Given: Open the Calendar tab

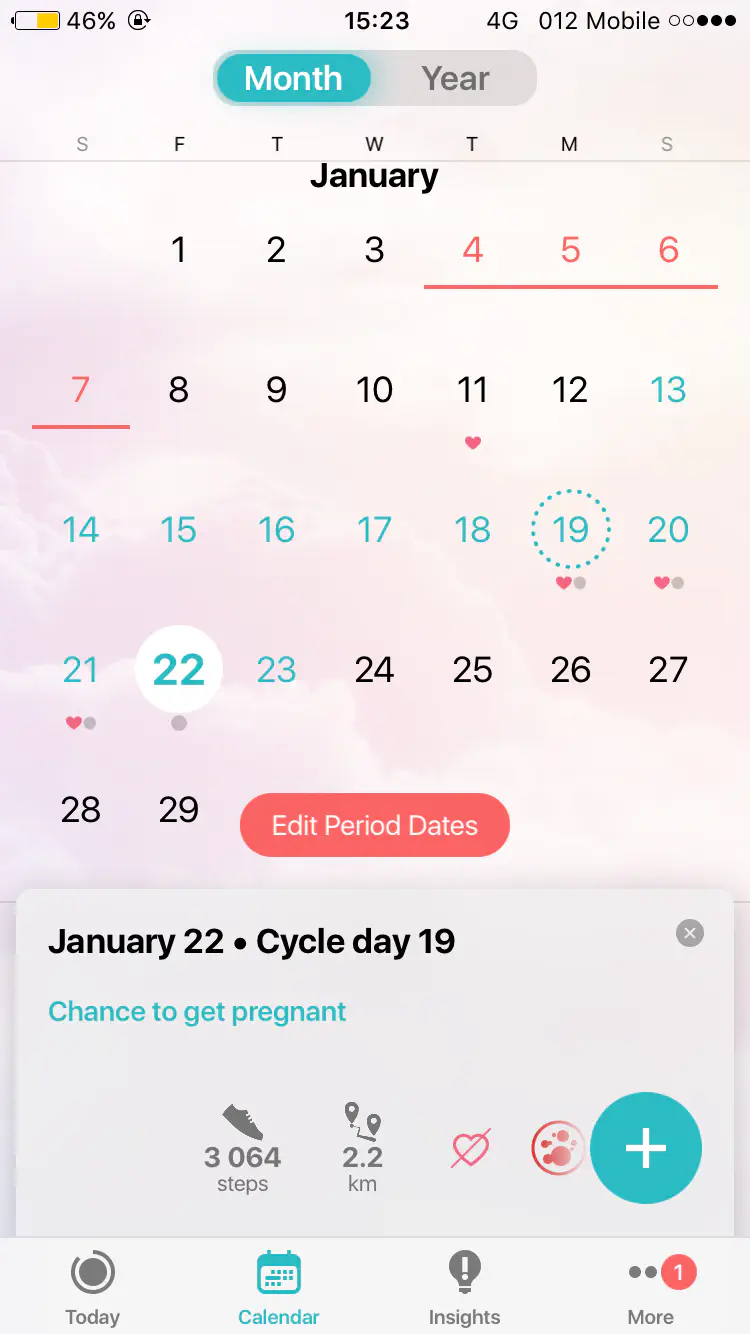Looking at the screenshot, I should click(279, 1288).
